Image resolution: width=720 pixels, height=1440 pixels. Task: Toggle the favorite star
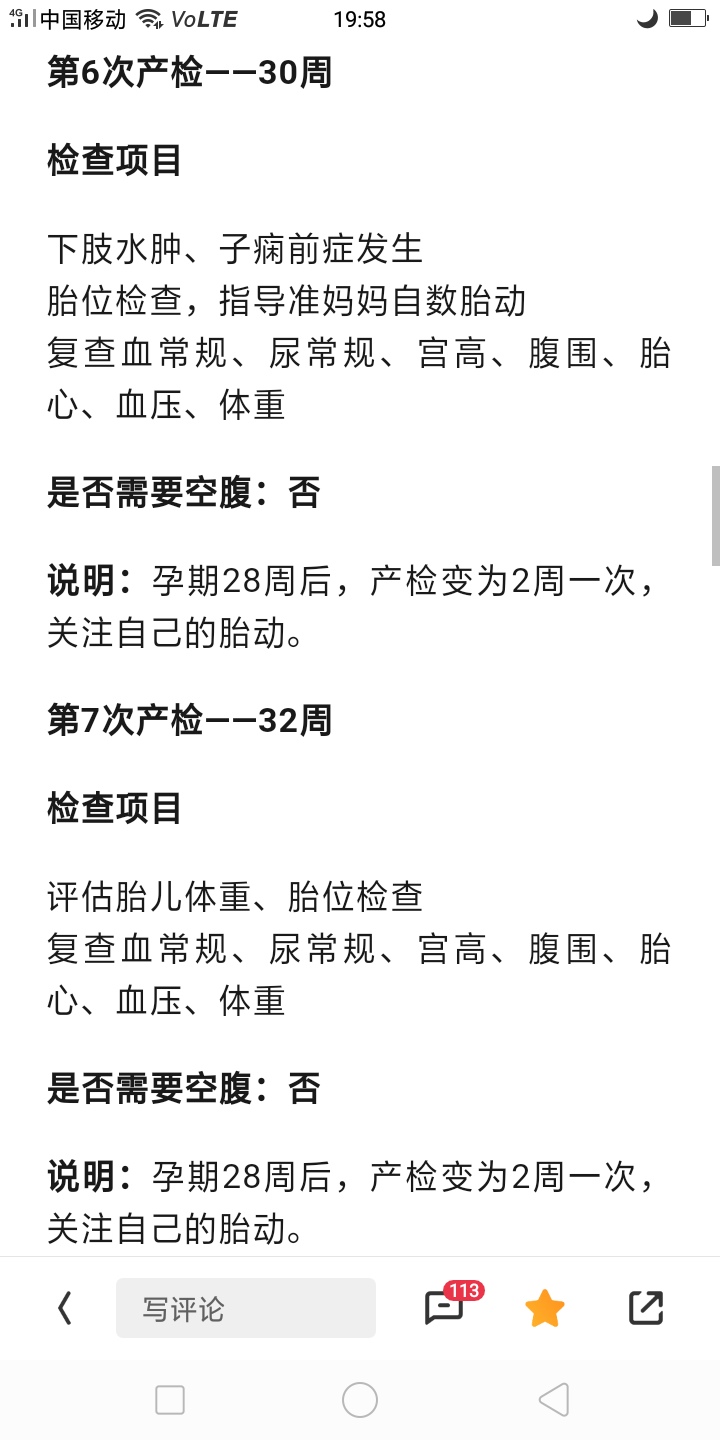tap(545, 1308)
